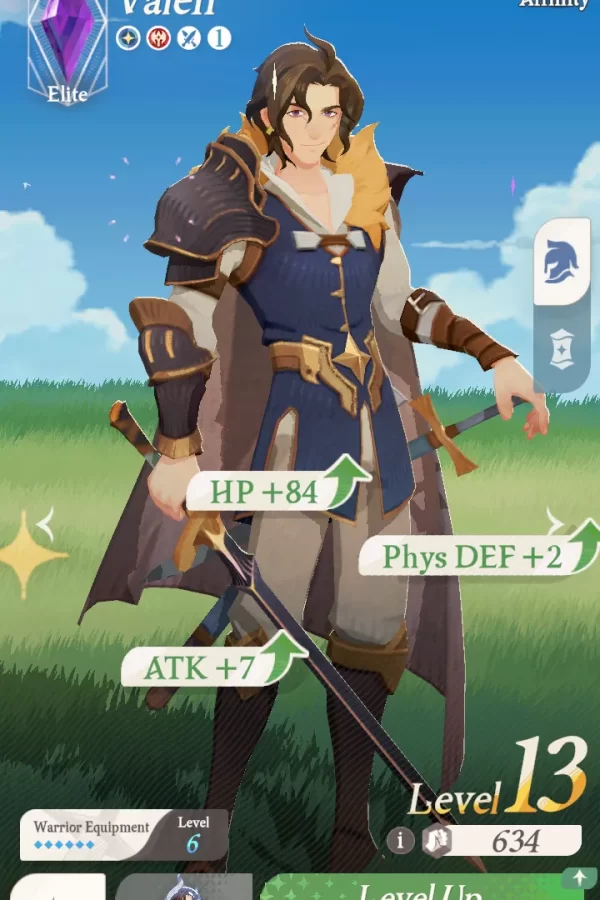Tap the Level Up button

[420, 888]
